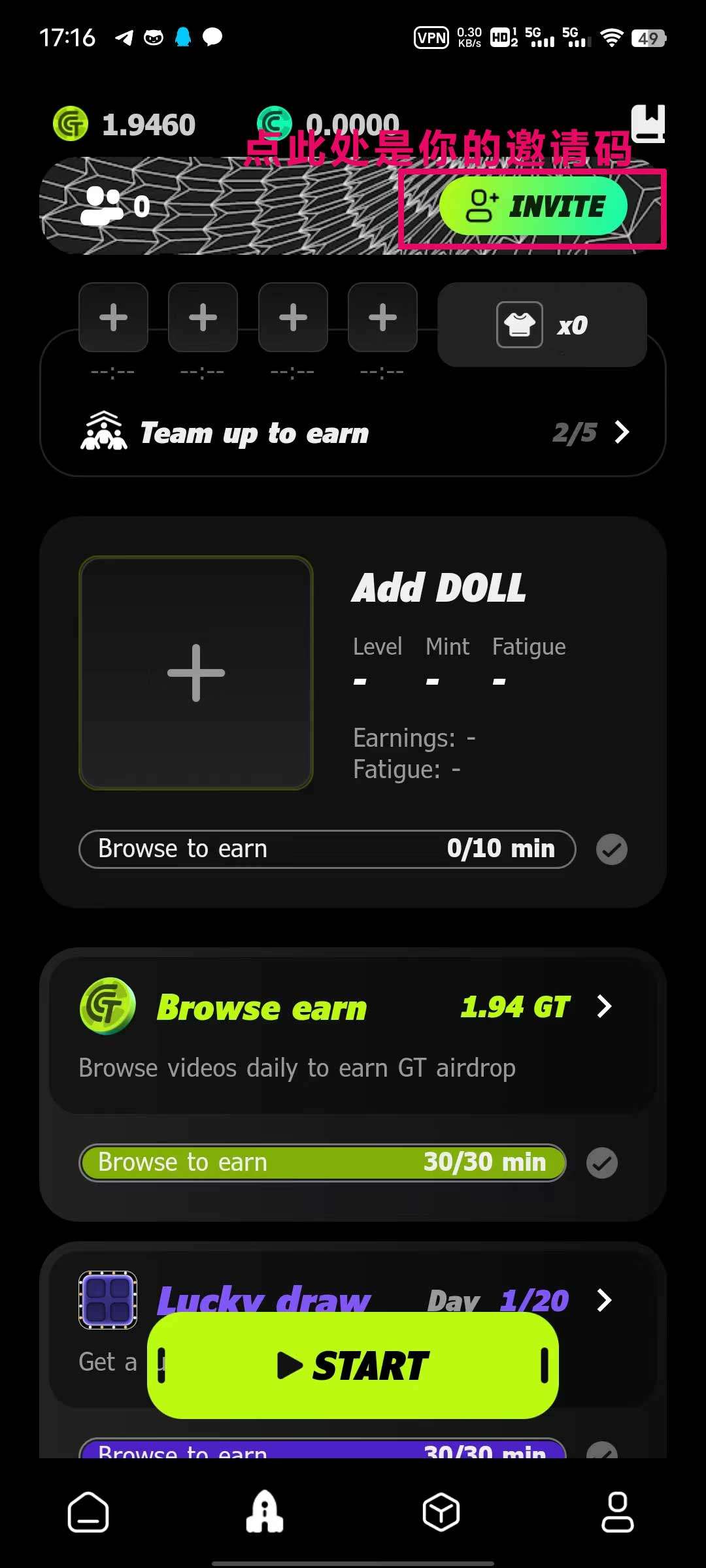This screenshot has height=1568, width=706.
Task: Switch to the doll tab in bottom bar
Action: click(265, 1512)
